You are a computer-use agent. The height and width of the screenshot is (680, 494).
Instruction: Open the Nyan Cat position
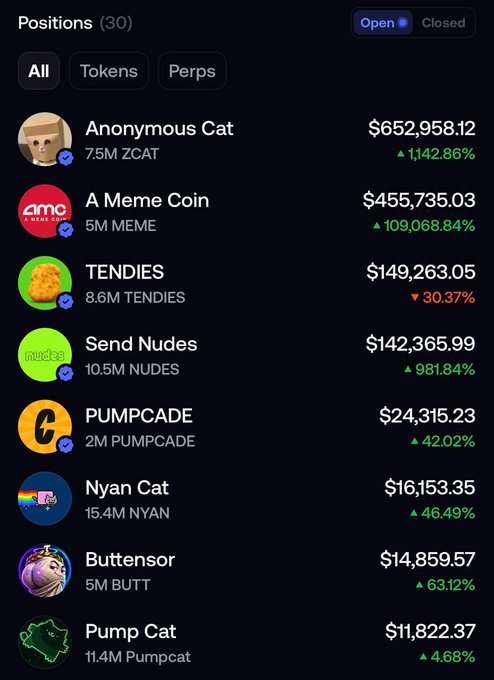point(247,499)
